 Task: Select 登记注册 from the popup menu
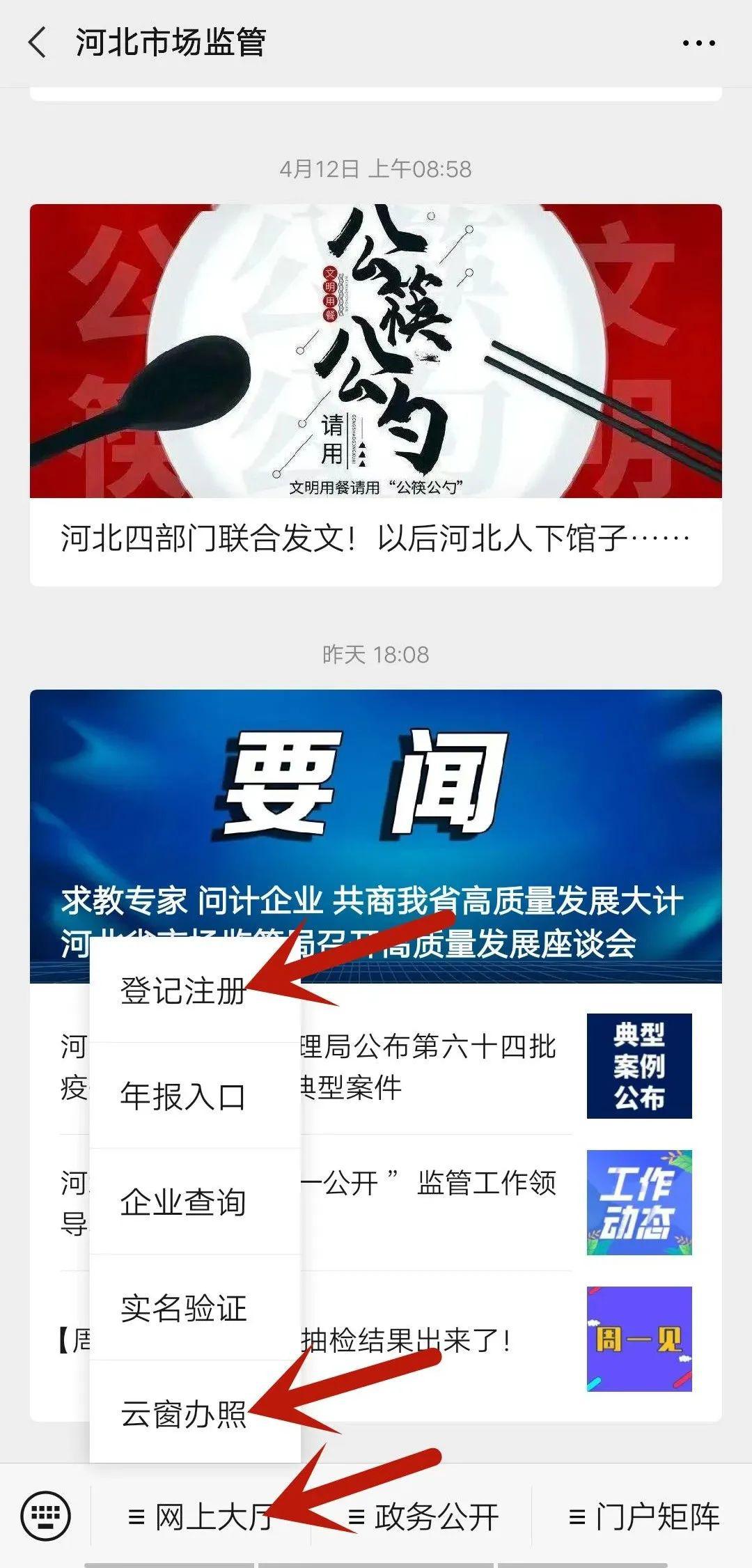coord(182,991)
